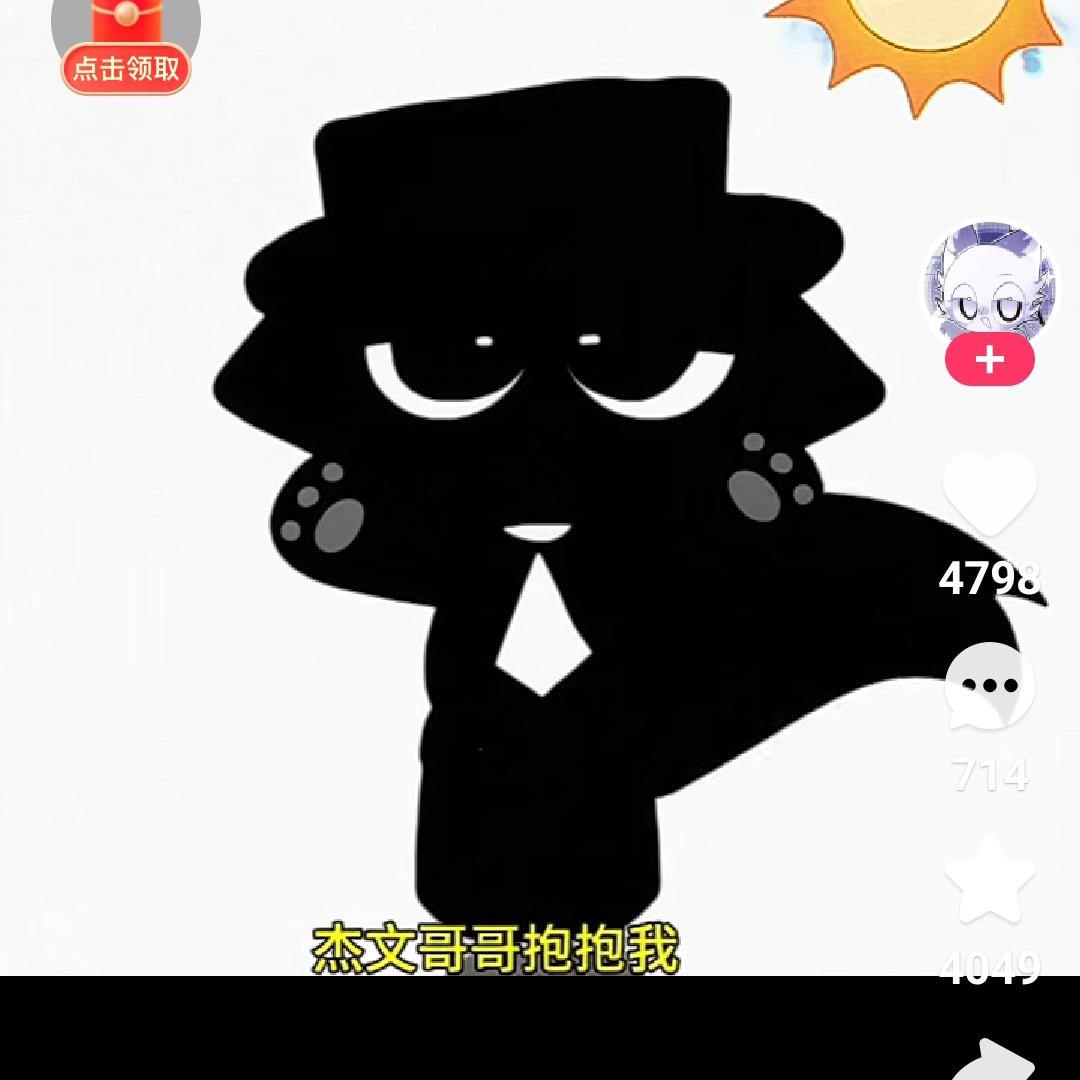Viewport: 1080px width, 1080px height.
Task: Share this video with the arrow icon
Action: (x=992, y=1060)
